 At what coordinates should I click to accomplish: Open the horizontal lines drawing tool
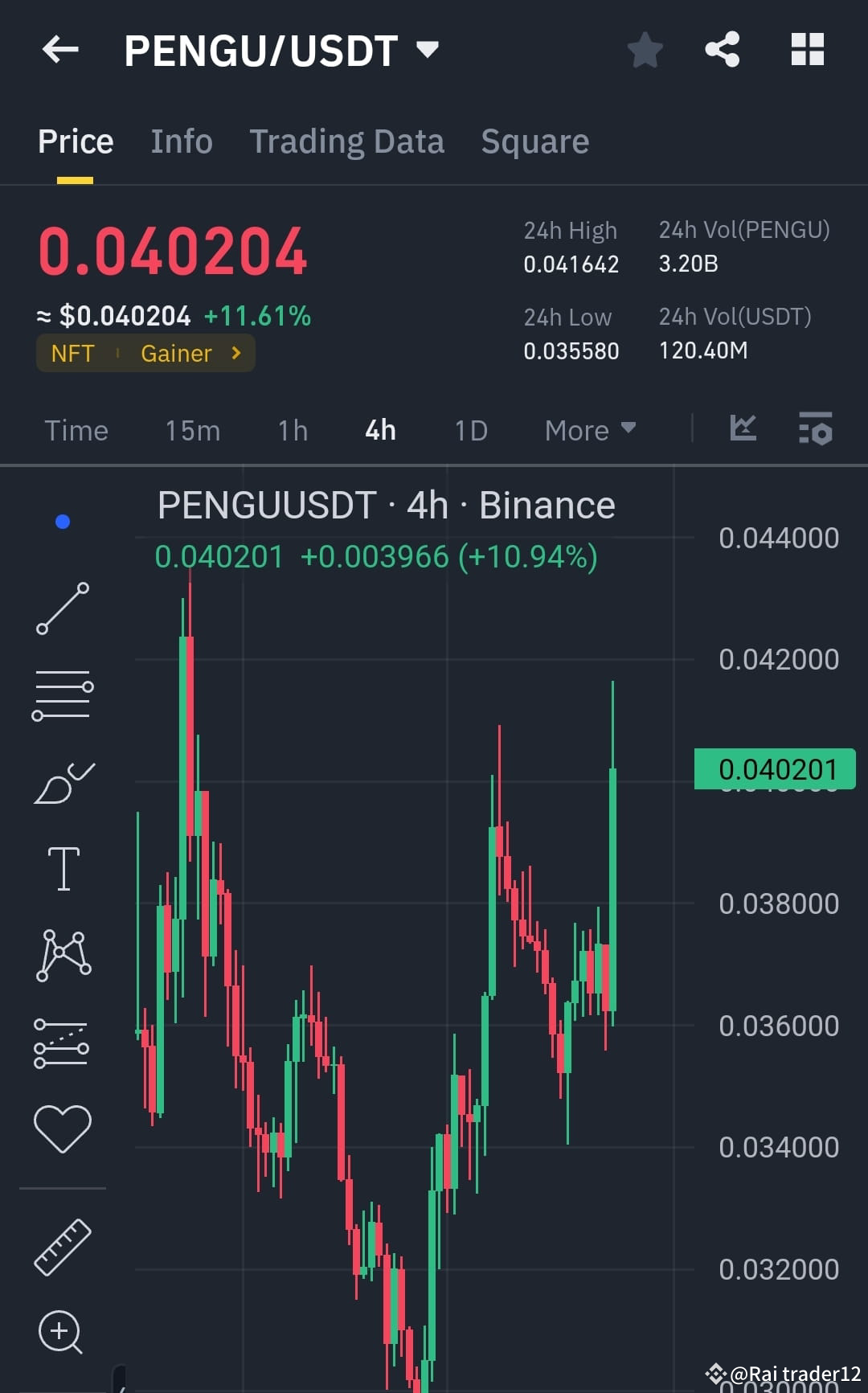pos(63,695)
